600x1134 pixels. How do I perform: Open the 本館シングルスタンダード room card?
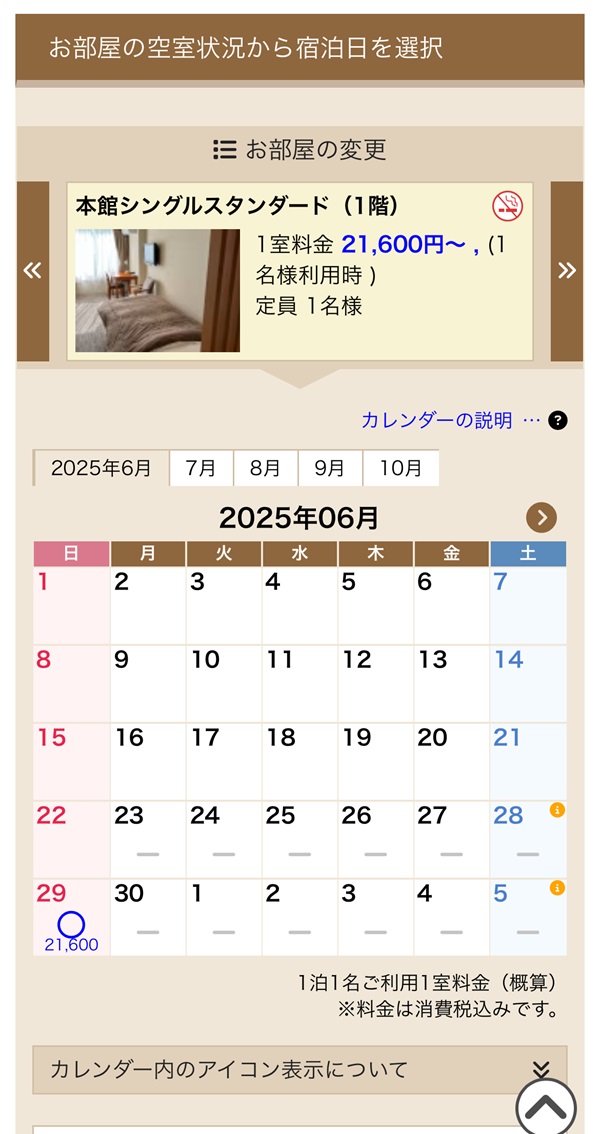[300, 271]
